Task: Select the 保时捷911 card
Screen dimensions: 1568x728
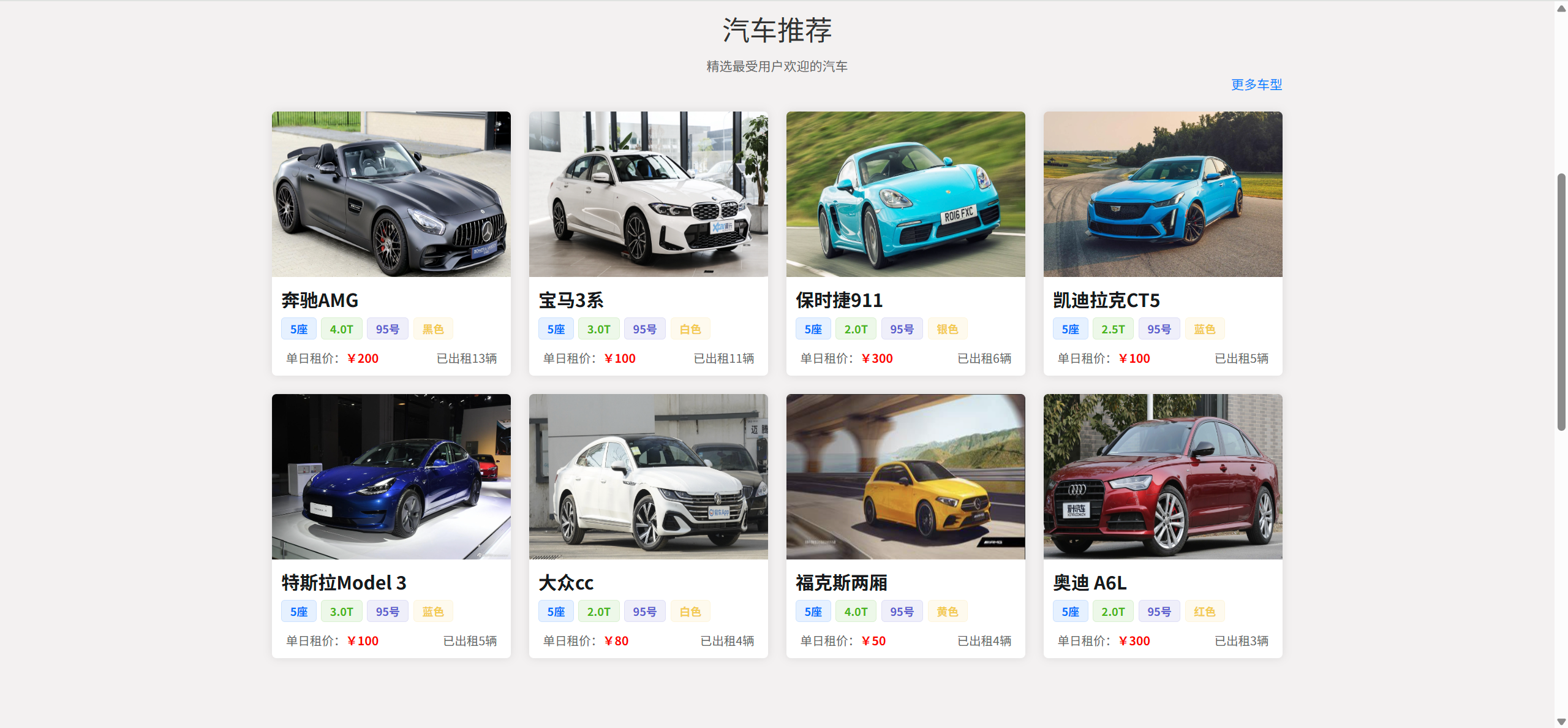Action: [905, 195]
